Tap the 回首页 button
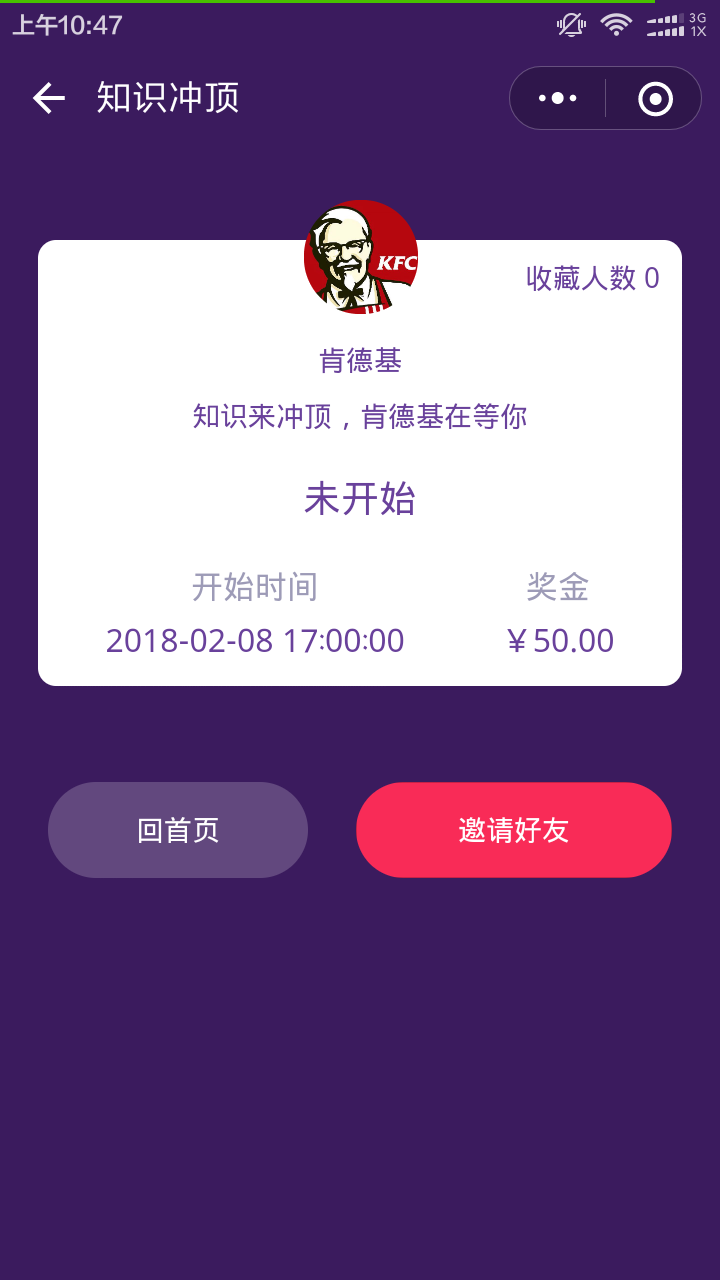Image resolution: width=720 pixels, height=1280 pixels. click(178, 830)
